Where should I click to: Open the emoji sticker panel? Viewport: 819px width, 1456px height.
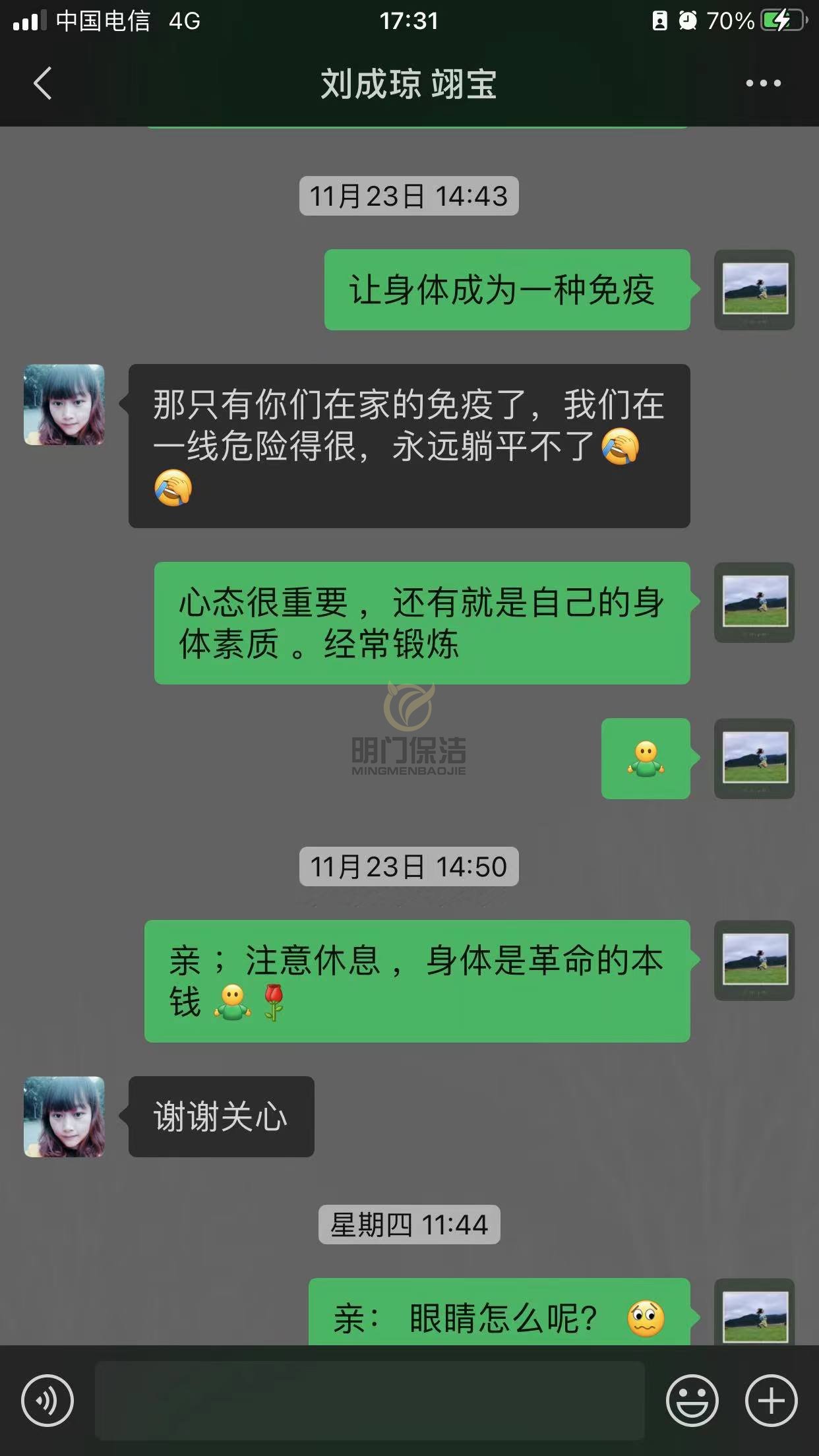tap(692, 1401)
